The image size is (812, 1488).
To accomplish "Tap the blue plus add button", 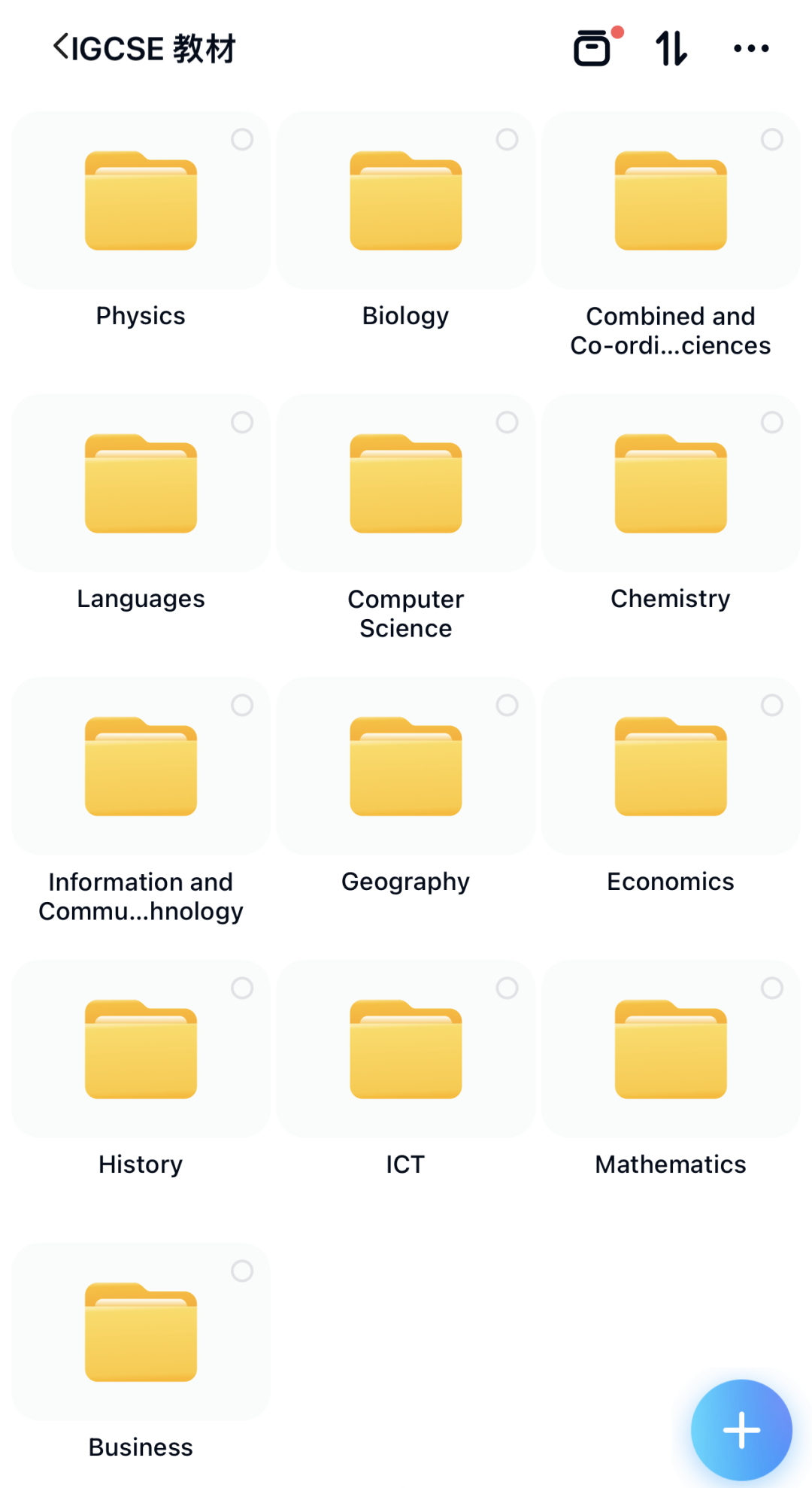I will point(741,1429).
